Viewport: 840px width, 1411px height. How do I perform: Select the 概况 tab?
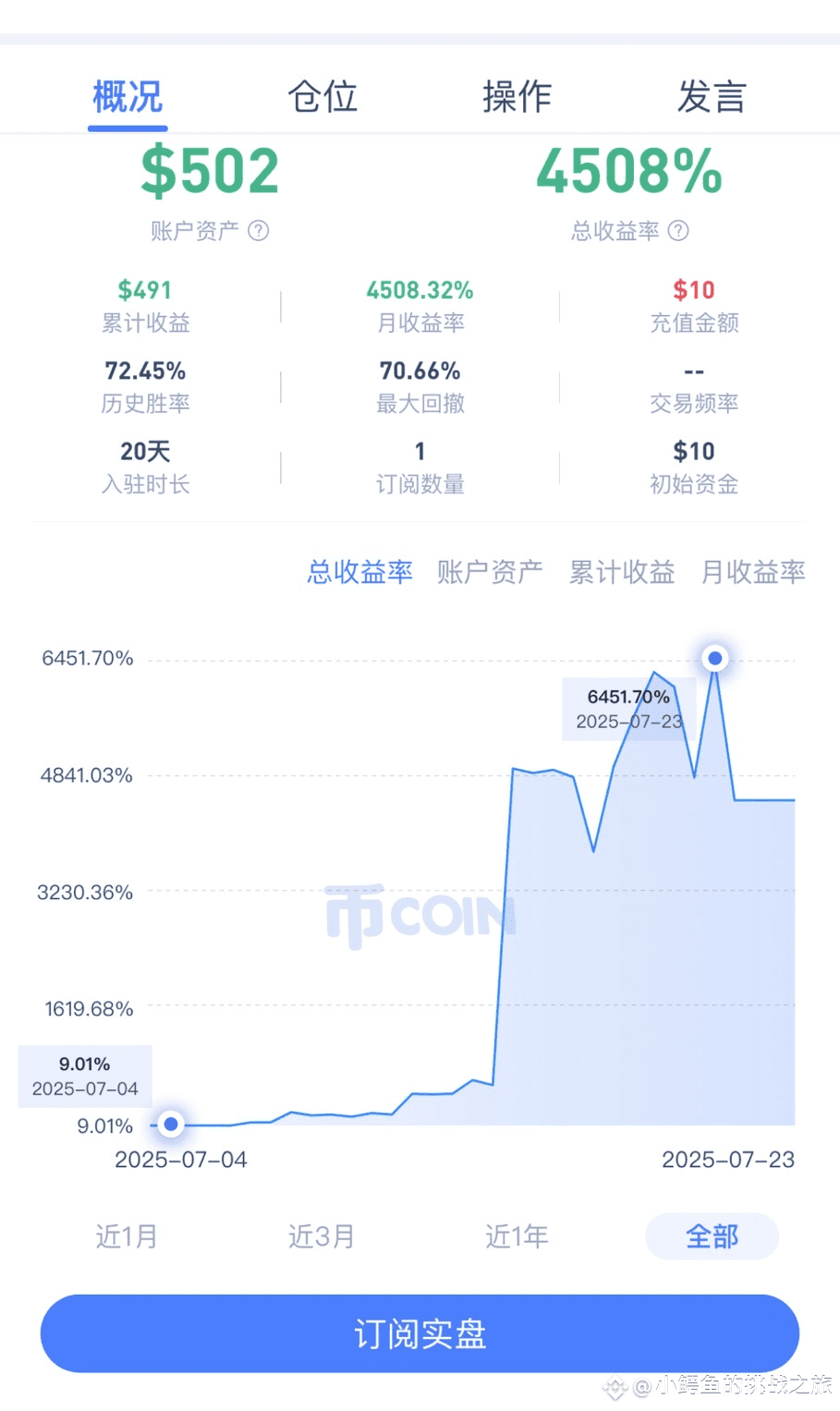(128, 96)
